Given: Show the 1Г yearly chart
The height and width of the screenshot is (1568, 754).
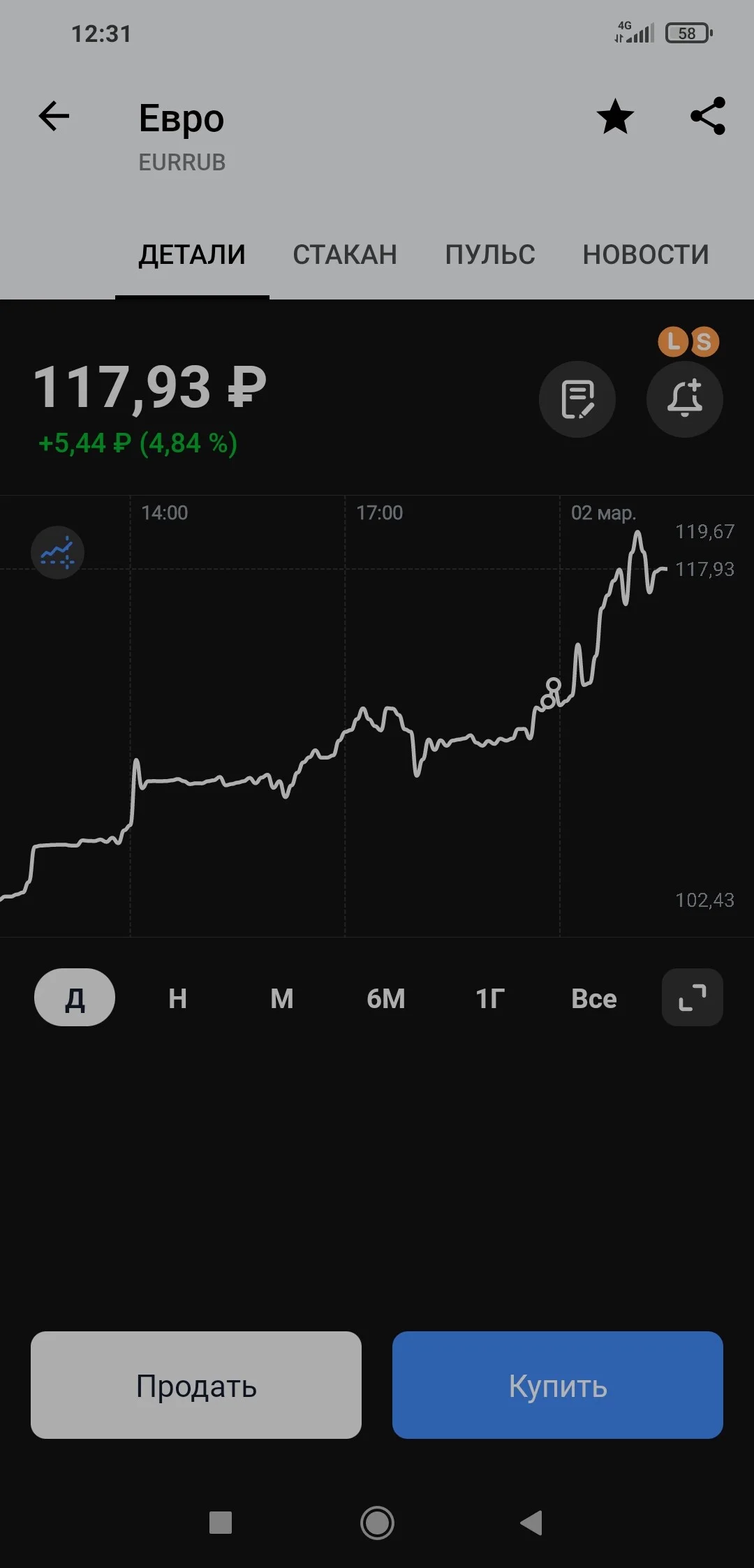Looking at the screenshot, I should coord(490,998).
